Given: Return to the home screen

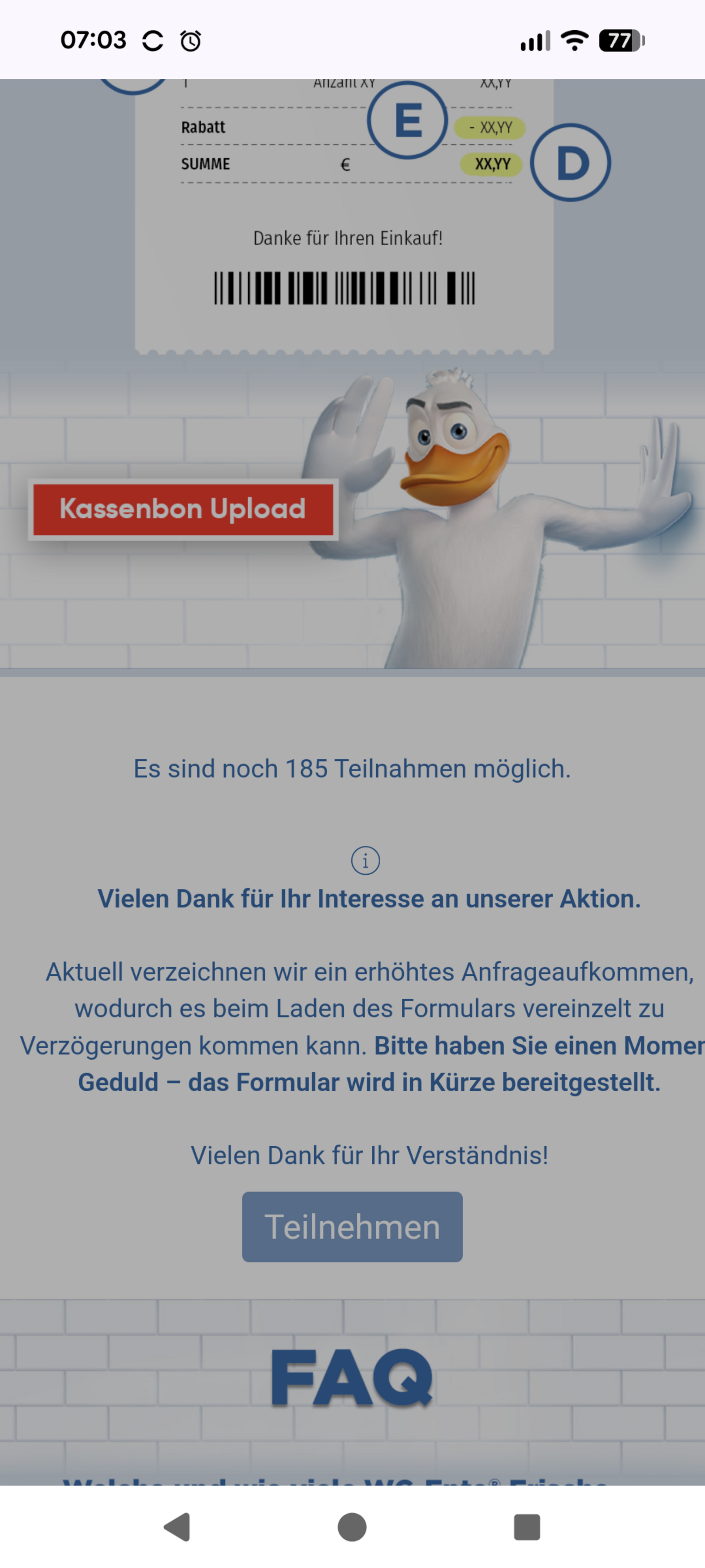Looking at the screenshot, I should (352, 1527).
